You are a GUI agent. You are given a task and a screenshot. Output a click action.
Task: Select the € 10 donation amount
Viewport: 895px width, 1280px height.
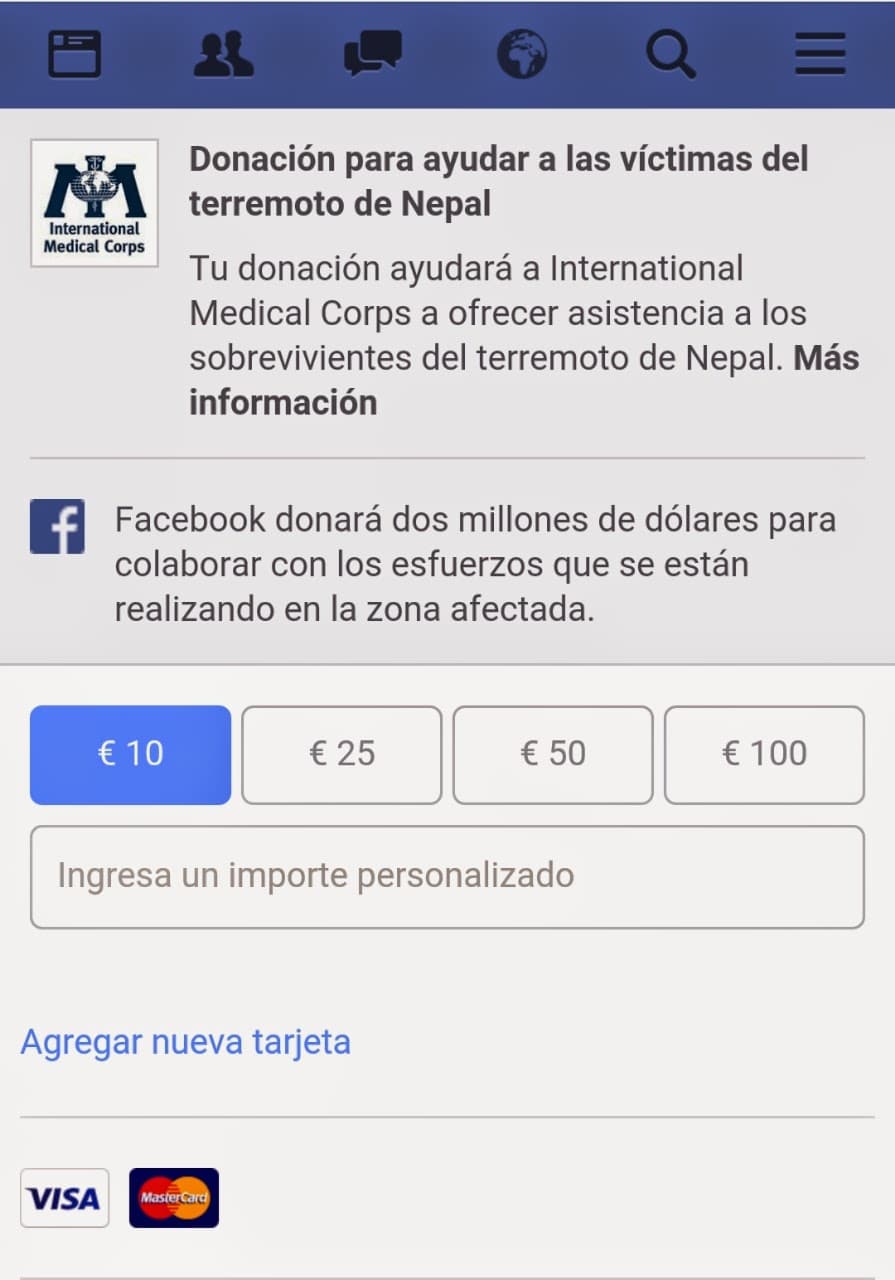[x=130, y=754]
